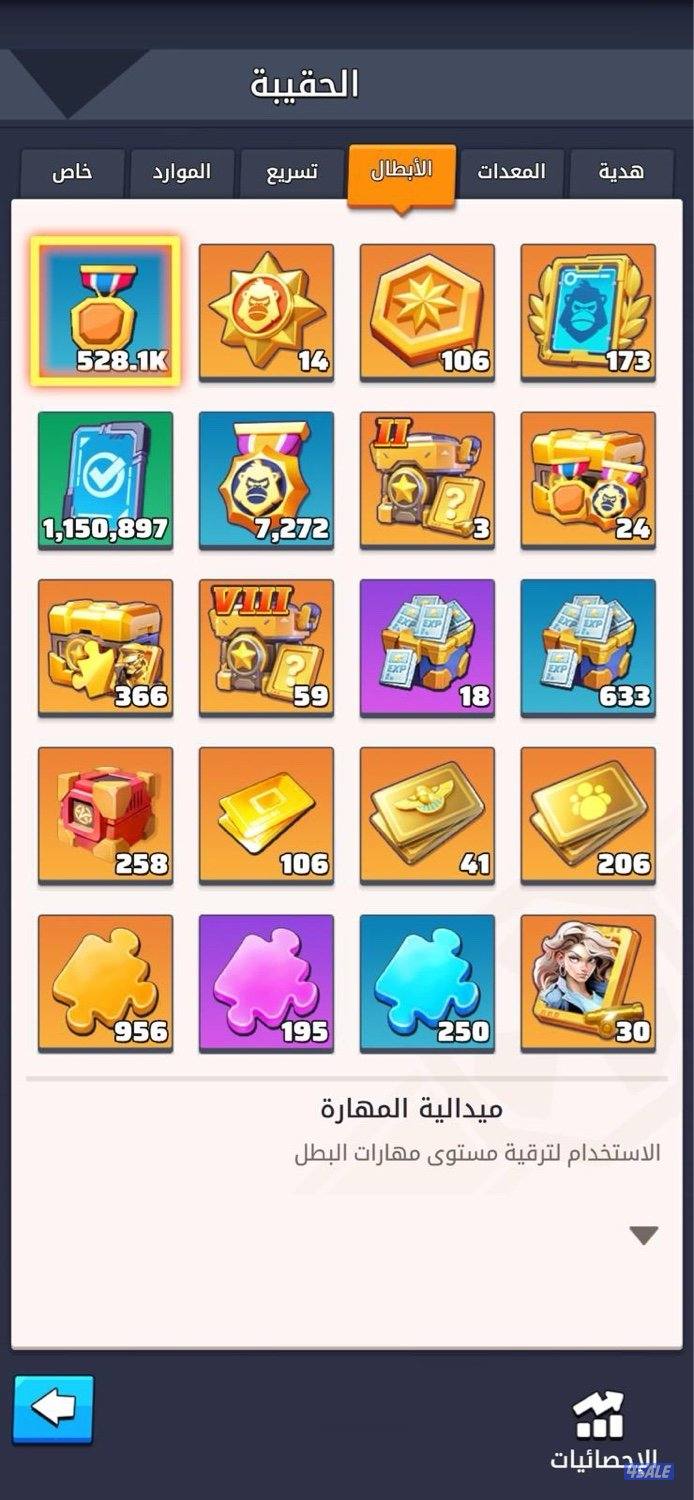The height and width of the screenshot is (1500, 694).
Task: Select the hero portrait item with 30
Action: click(588, 983)
